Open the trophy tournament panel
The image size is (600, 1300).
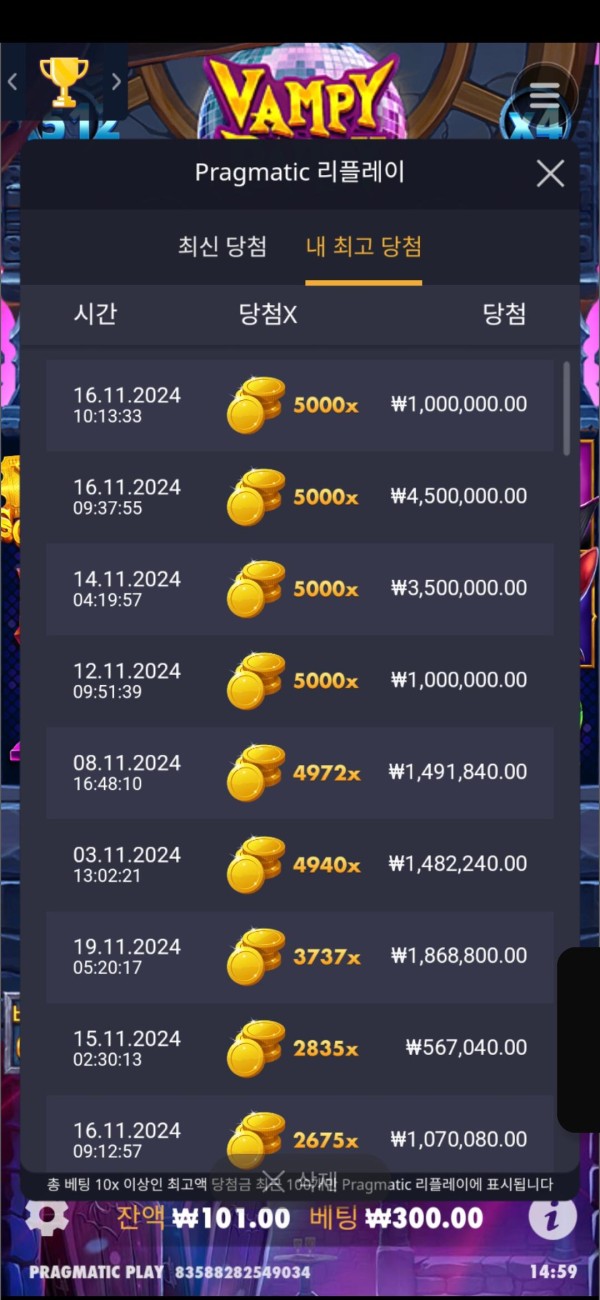point(64,82)
